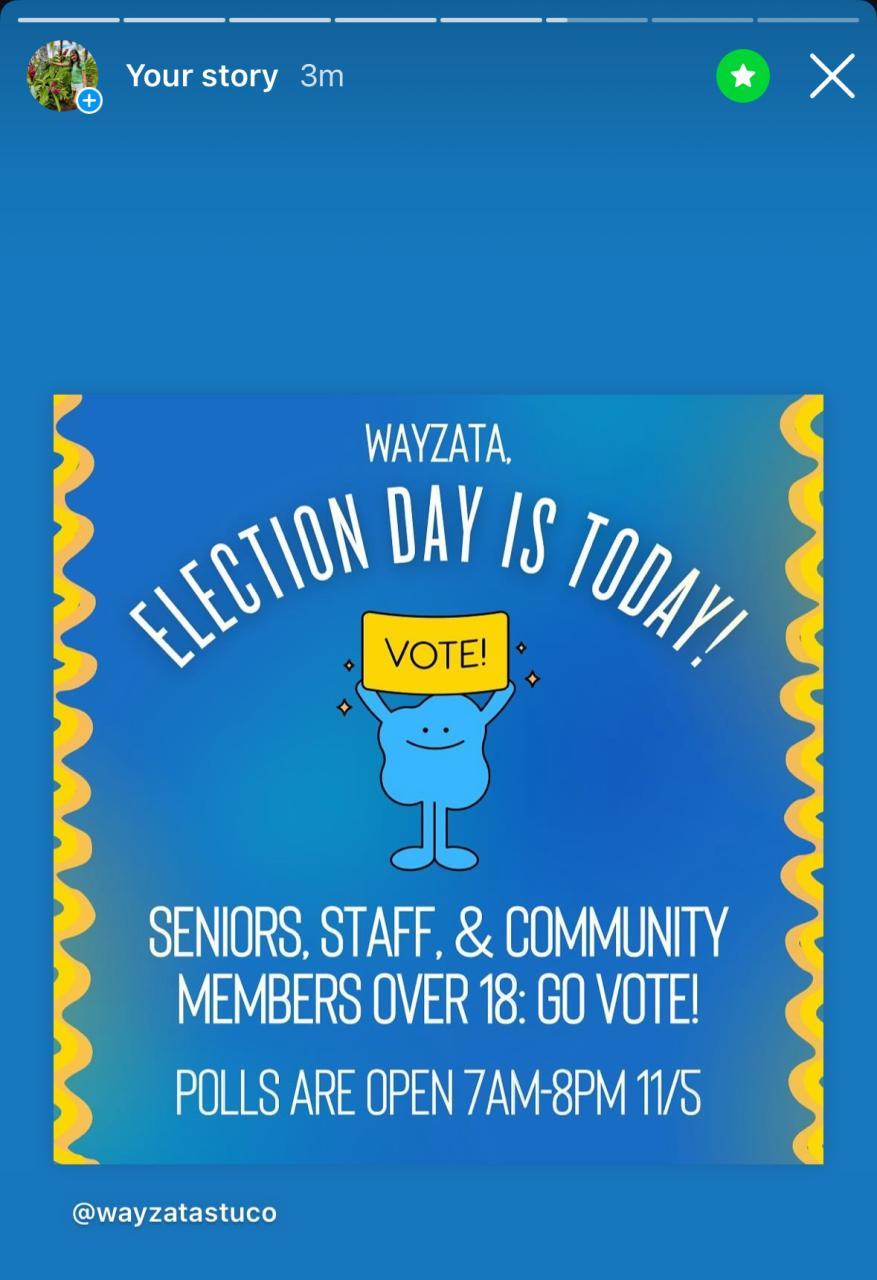This screenshot has width=877, height=1280.
Task: Tap your profile picture with plus badge
Action: (x=63, y=76)
